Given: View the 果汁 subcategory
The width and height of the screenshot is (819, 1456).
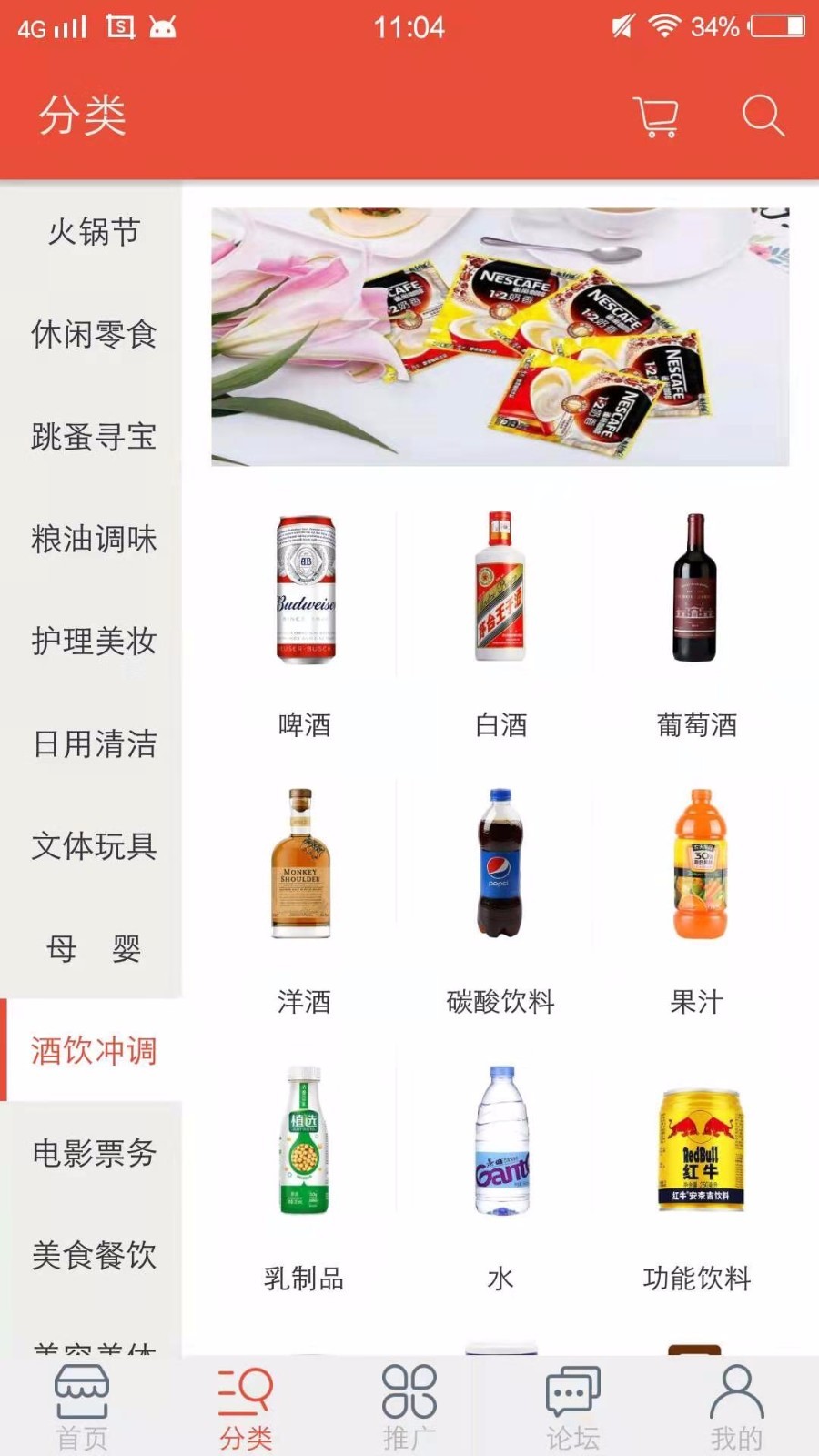Looking at the screenshot, I should (x=697, y=896).
